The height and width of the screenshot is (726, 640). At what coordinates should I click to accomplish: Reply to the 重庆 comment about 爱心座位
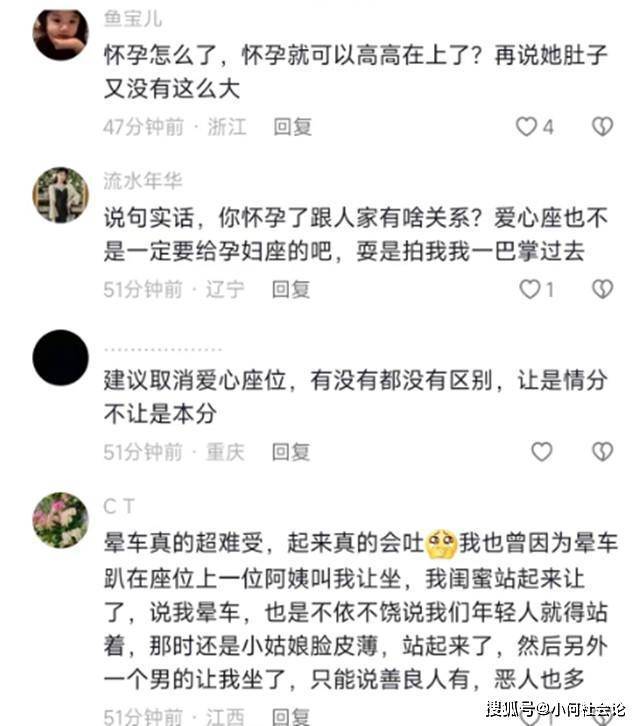(x=292, y=452)
